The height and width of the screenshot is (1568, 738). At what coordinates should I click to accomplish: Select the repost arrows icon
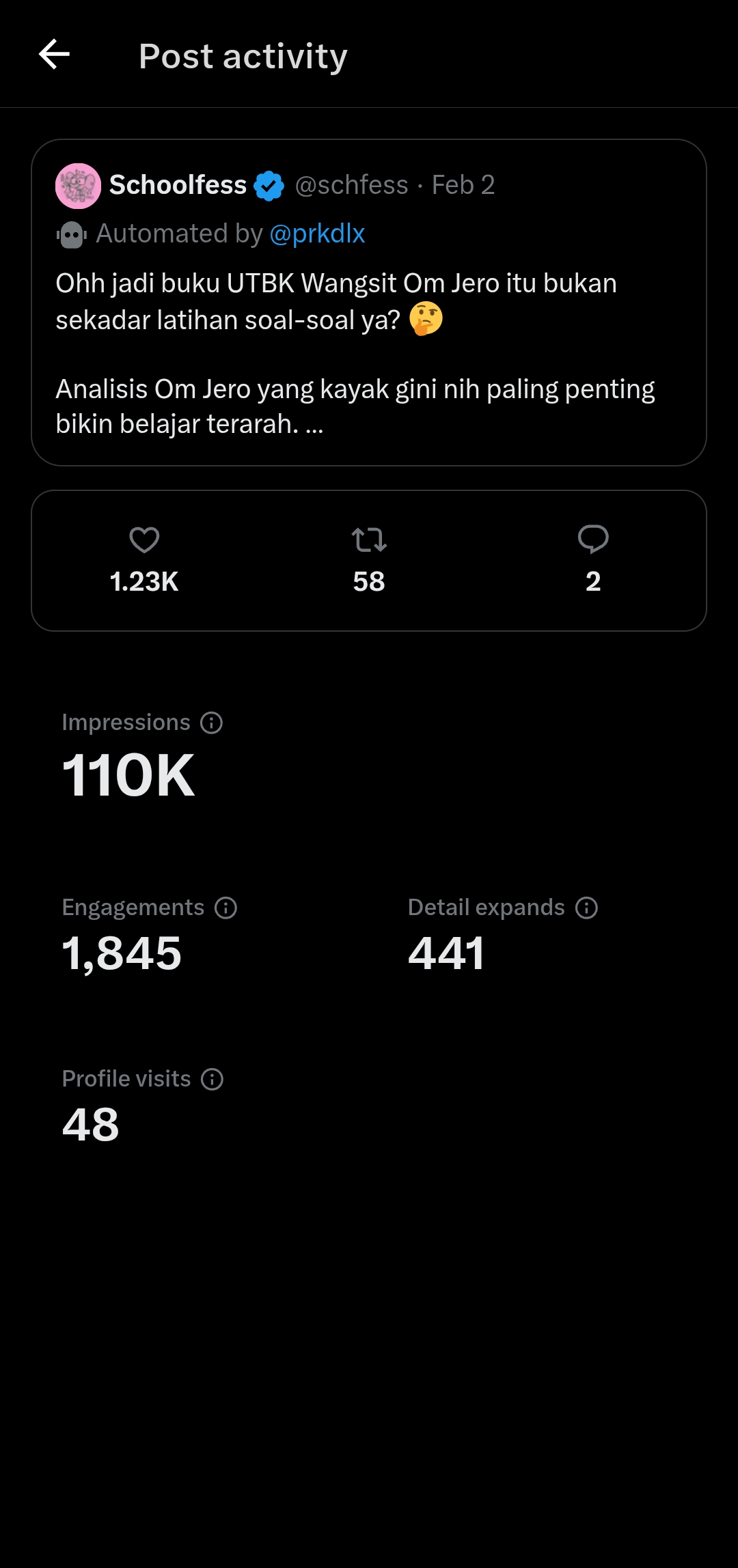point(368,540)
